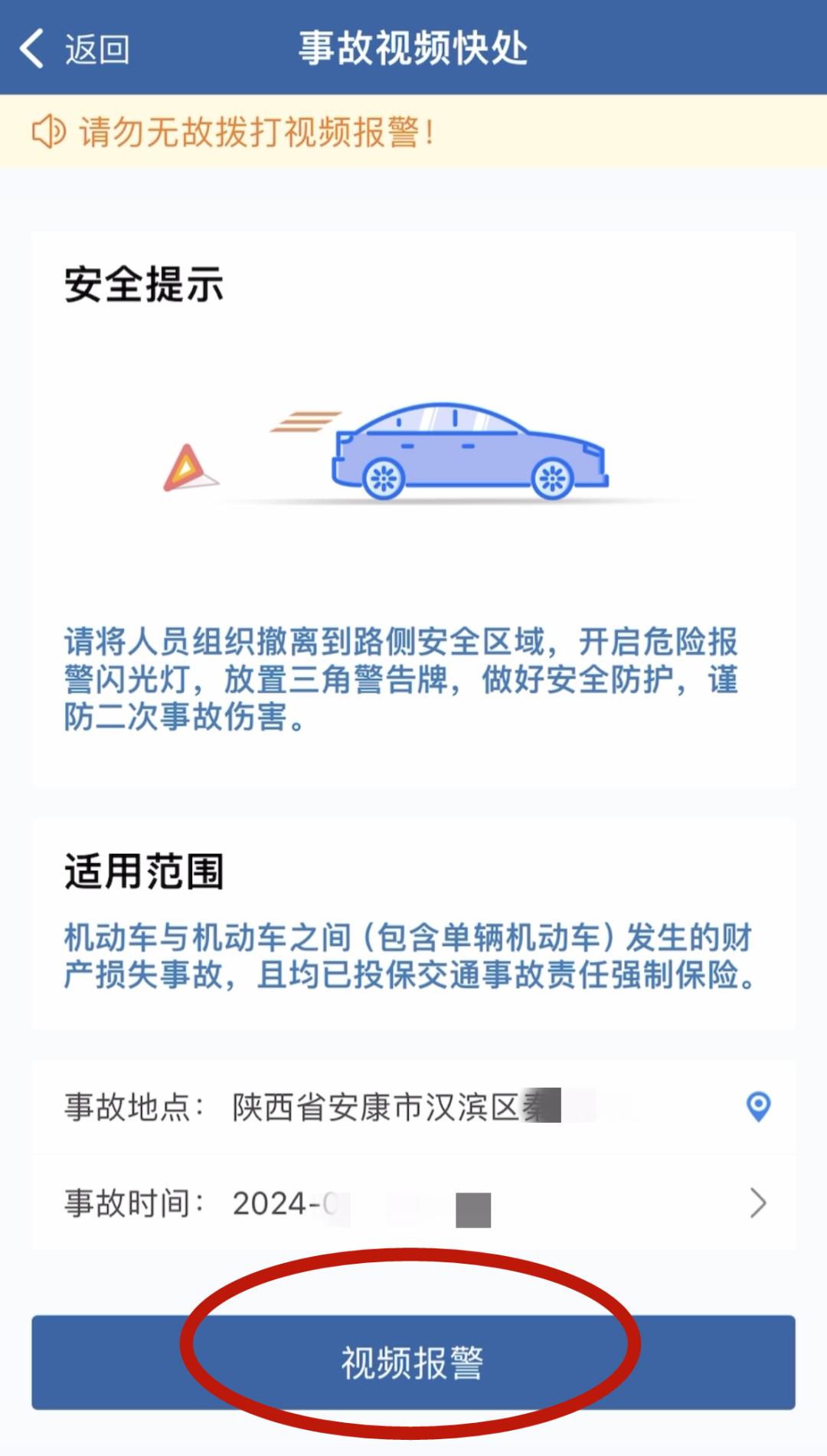Screen dimensions: 827x1456
Task: Open the location pin for 事故地点
Action: coord(758,1107)
